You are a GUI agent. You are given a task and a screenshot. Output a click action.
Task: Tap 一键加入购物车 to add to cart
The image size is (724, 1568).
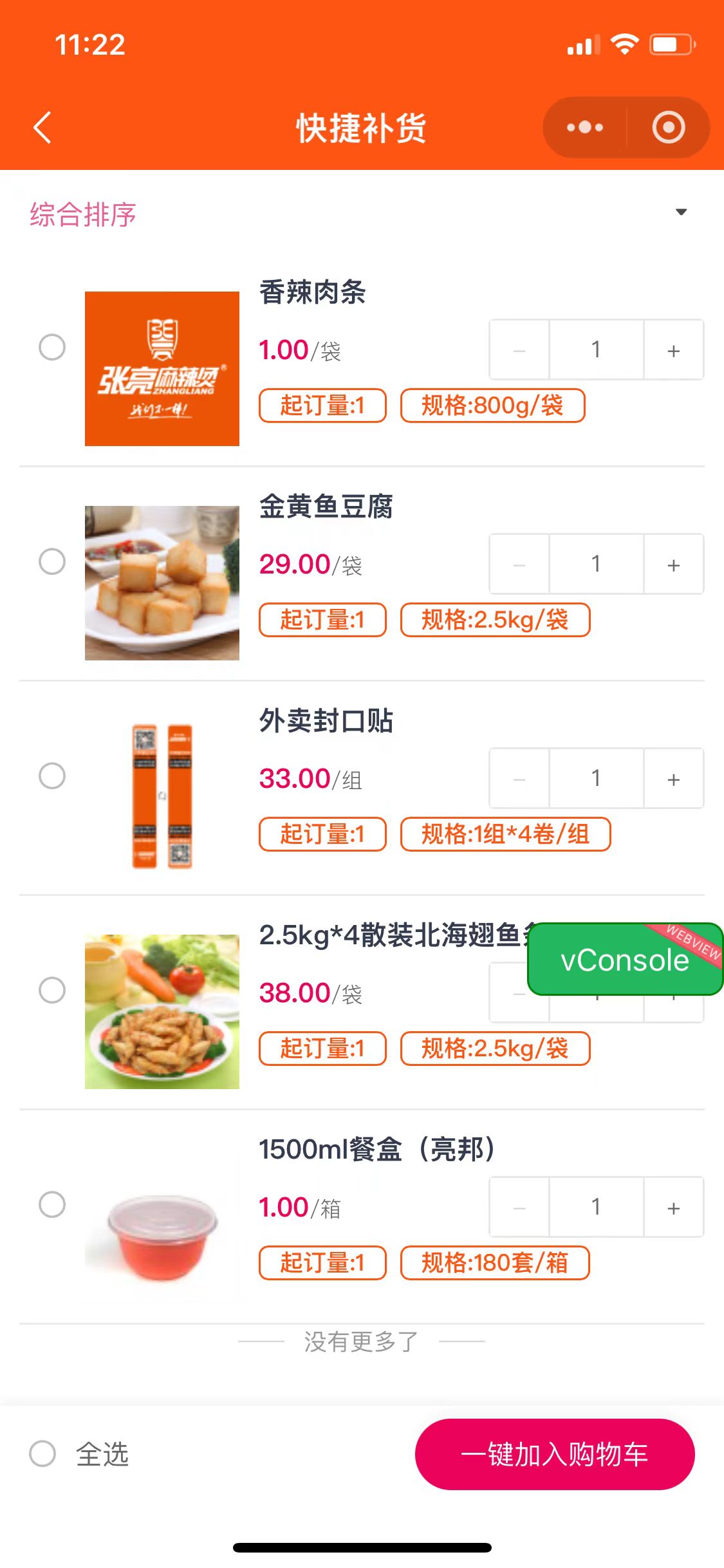[x=554, y=1454]
